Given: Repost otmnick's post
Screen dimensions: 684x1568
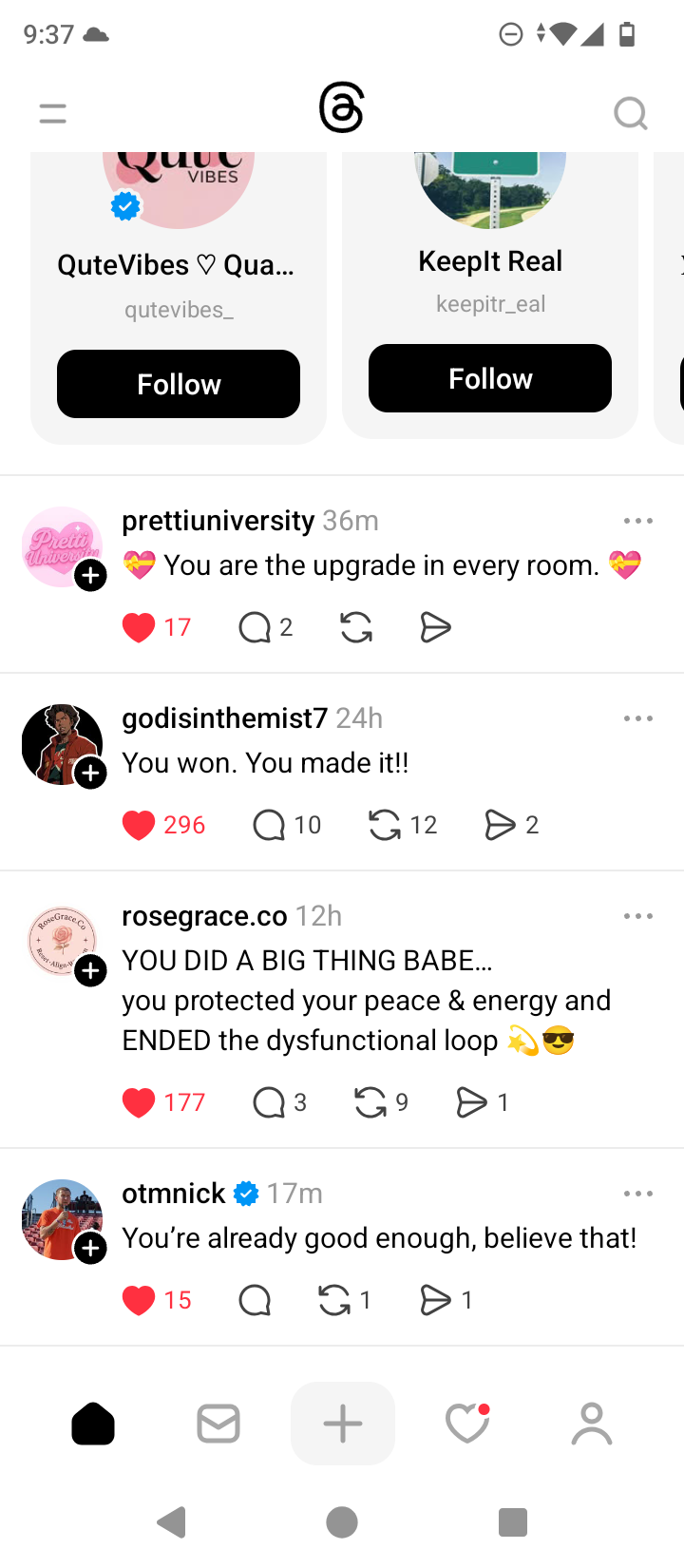Looking at the screenshot, I should 334,1300.
